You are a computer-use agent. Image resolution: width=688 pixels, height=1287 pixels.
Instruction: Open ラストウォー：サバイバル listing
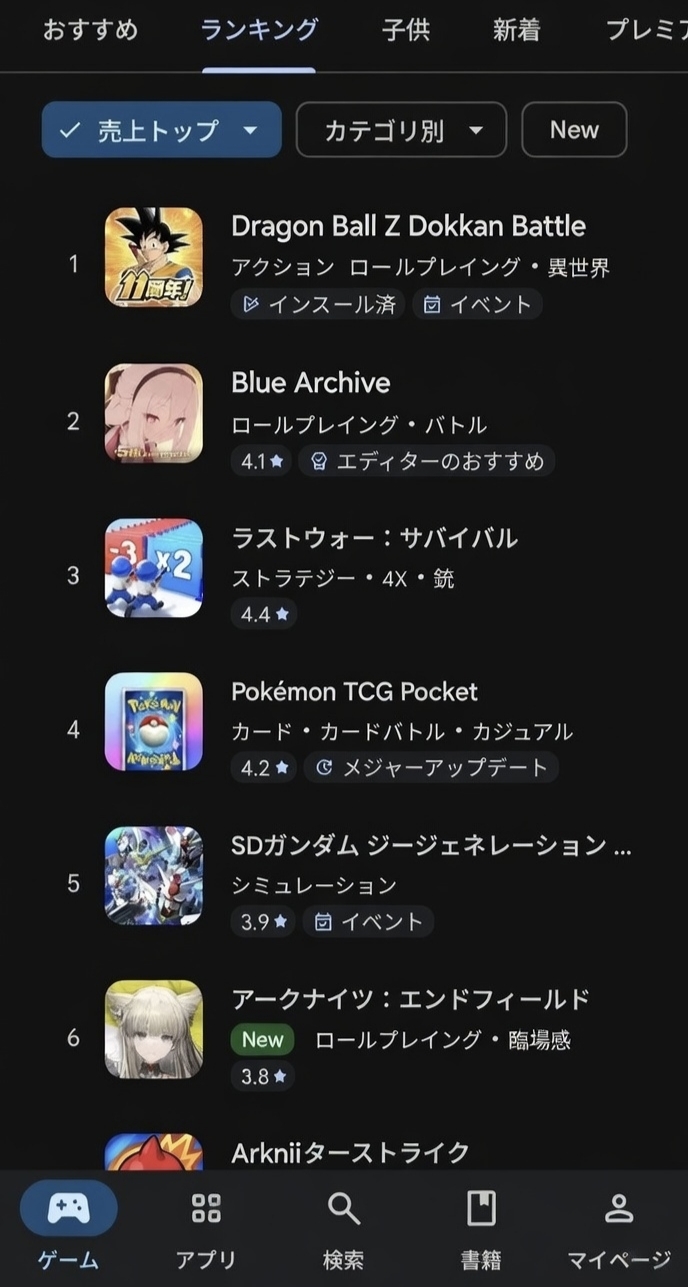374,538
